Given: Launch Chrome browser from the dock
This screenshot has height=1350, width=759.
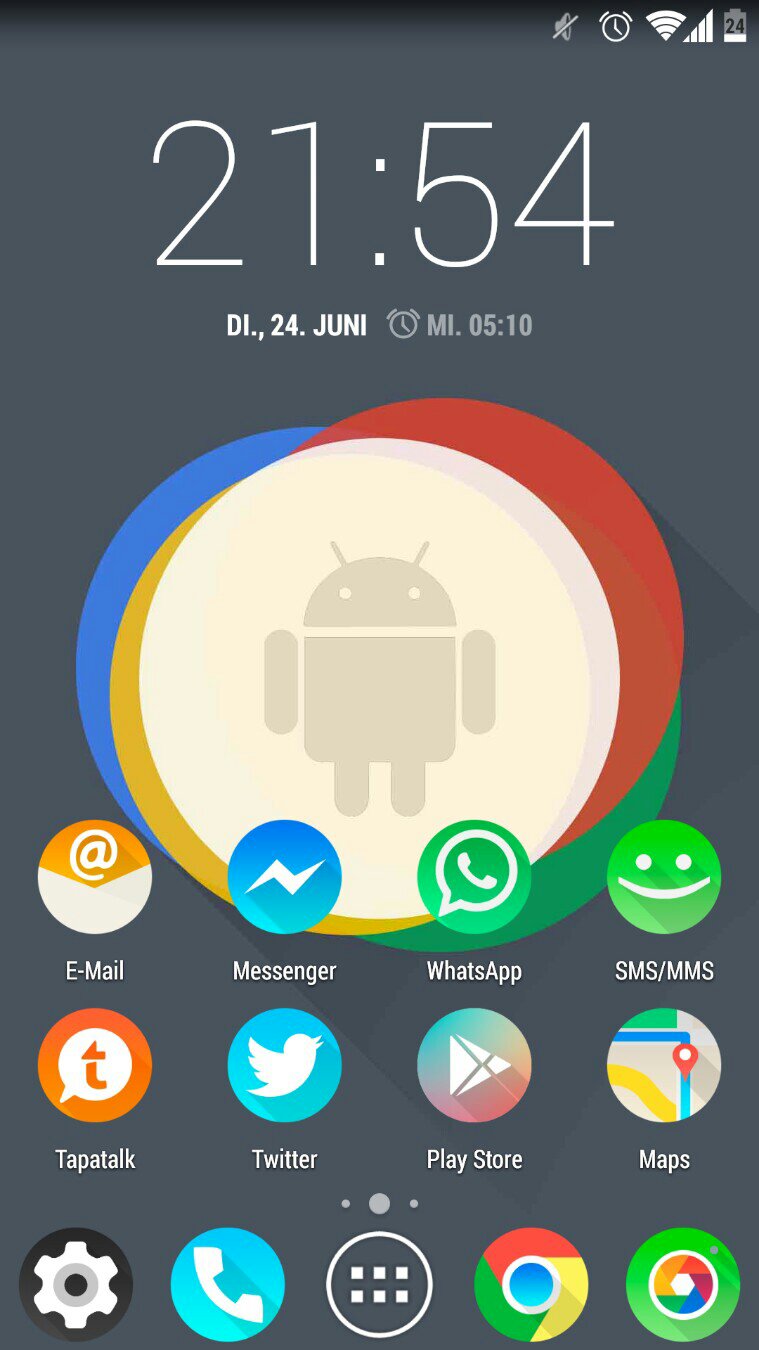Looking at the screenshot, I should (x=531, y=1285).
